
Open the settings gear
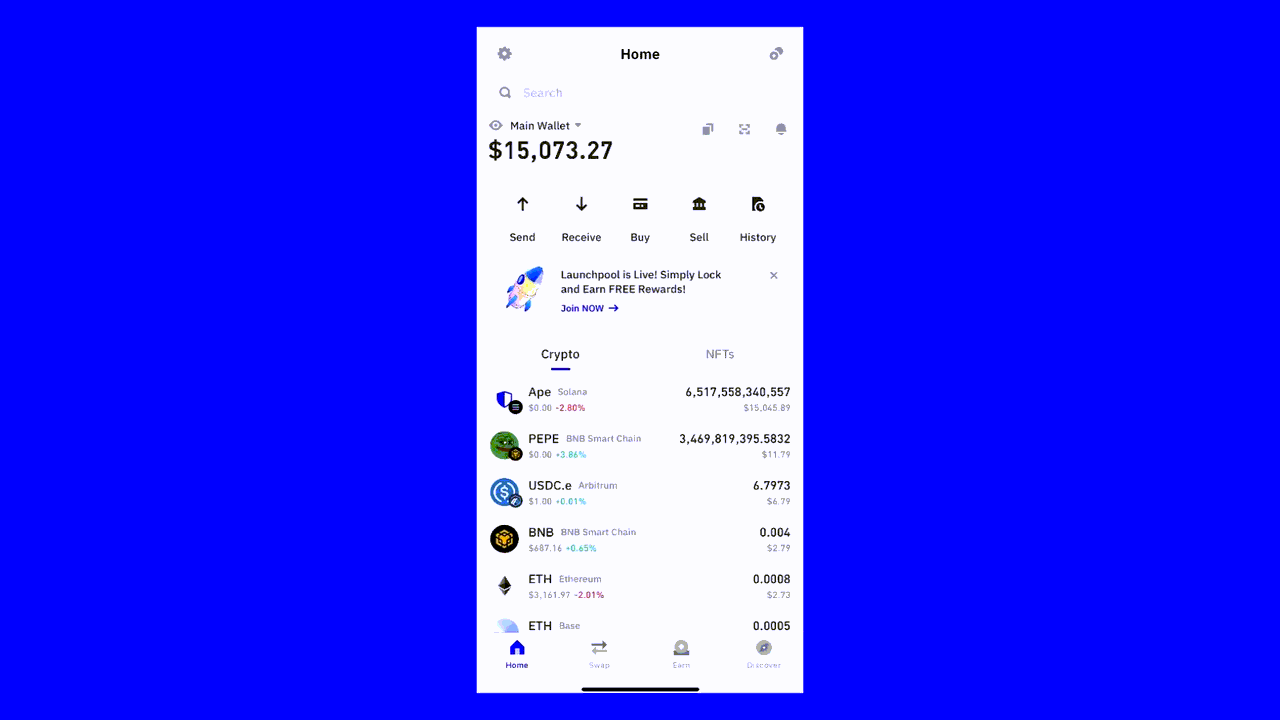click(504, 54)
